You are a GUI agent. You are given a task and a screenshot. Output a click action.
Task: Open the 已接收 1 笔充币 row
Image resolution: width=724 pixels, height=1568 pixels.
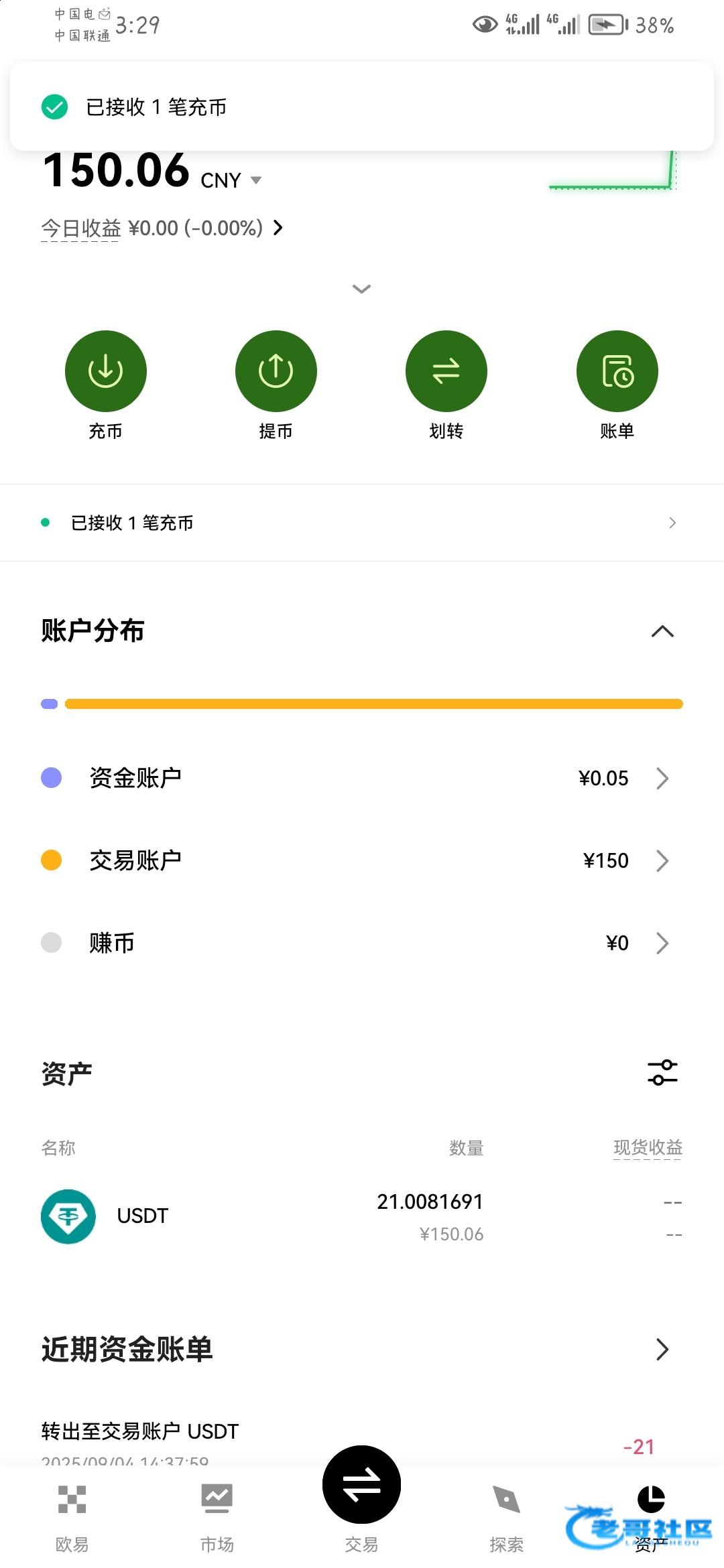click(362, 523)
